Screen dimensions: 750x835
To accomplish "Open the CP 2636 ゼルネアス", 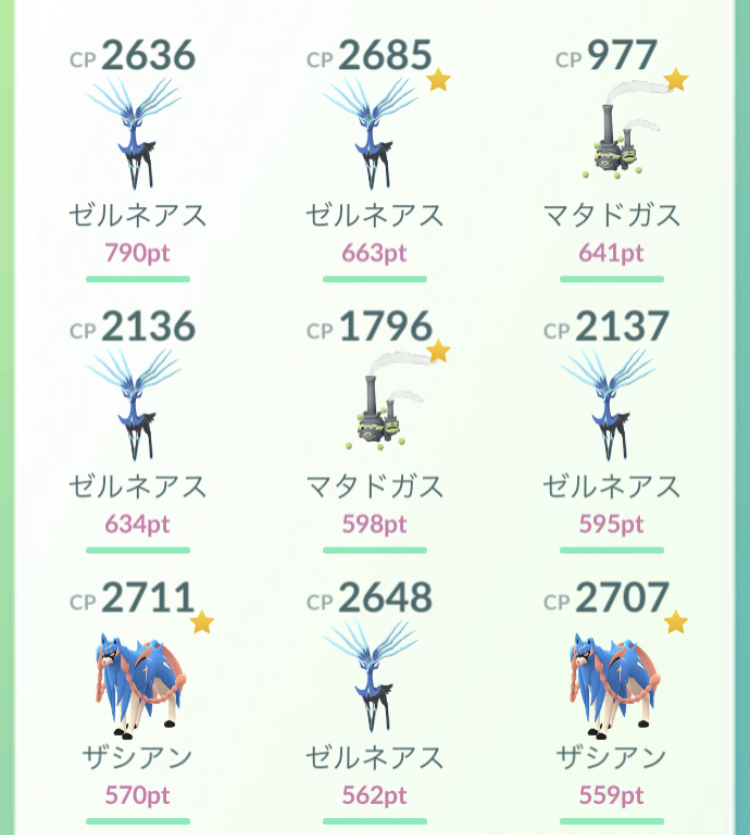I will pyautogui.click(x=138, y=138).
